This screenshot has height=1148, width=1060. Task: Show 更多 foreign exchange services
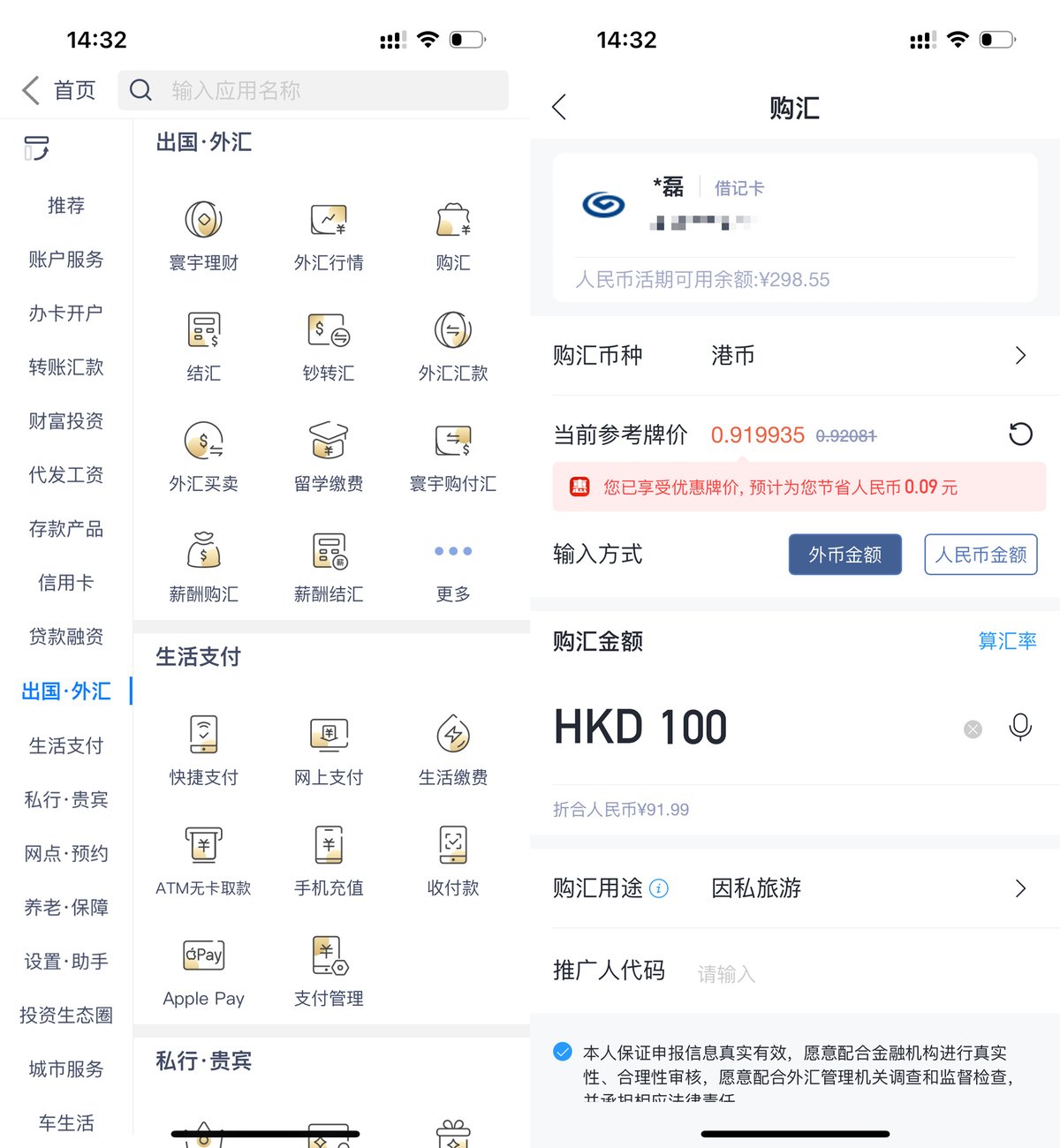coord(453,566)
